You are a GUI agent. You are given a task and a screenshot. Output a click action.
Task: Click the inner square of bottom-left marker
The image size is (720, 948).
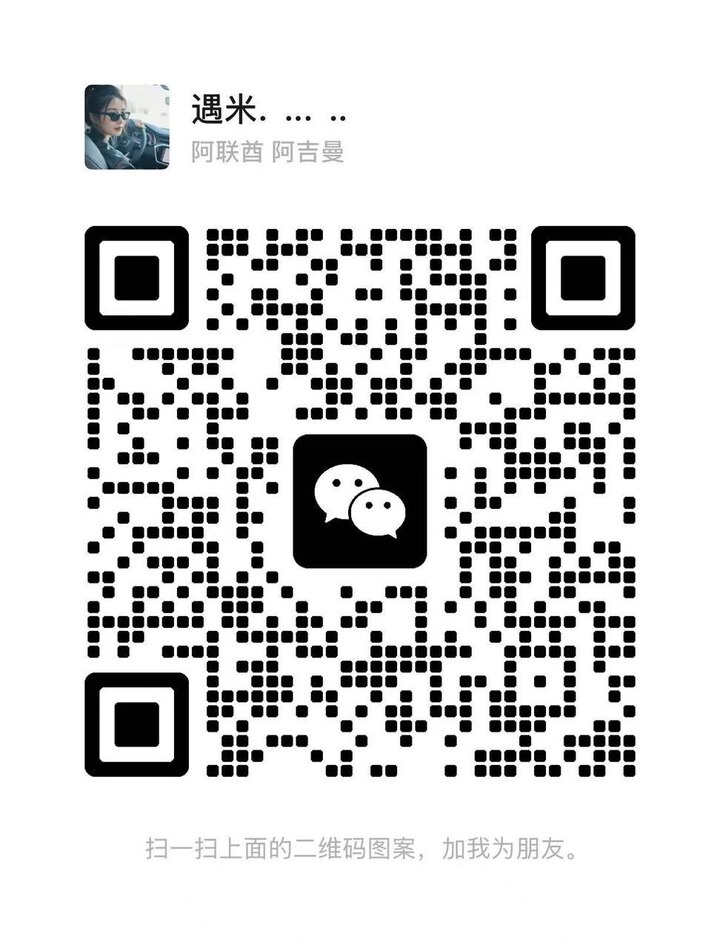point(138,722)
